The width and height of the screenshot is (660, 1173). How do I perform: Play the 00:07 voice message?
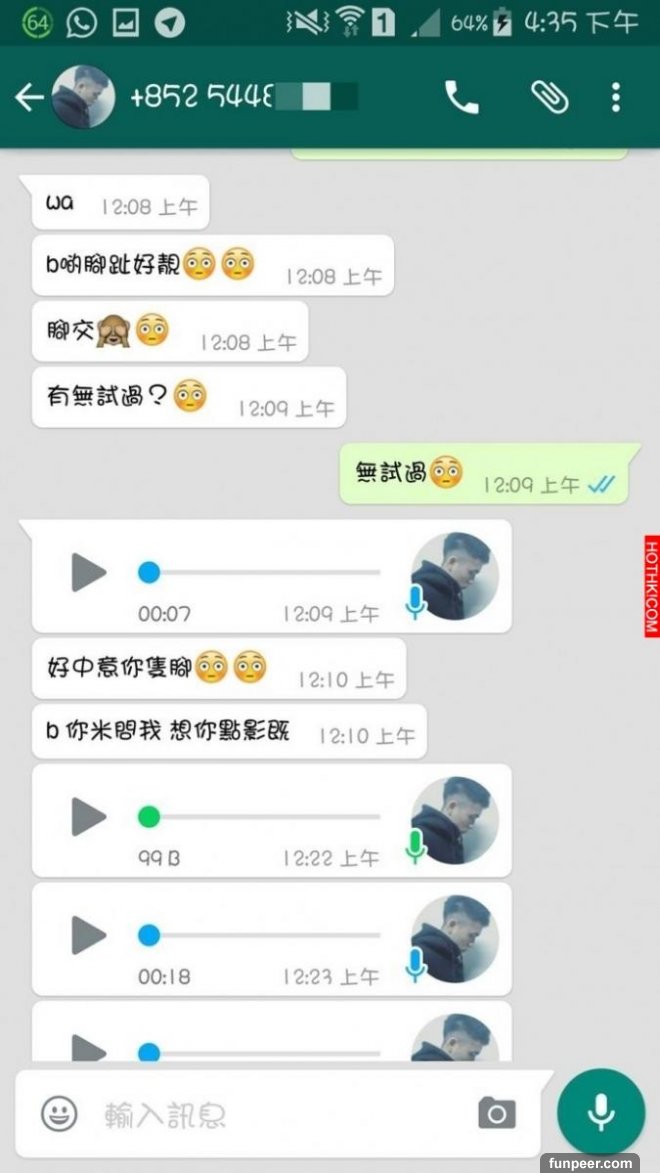(x=88, y=573)
